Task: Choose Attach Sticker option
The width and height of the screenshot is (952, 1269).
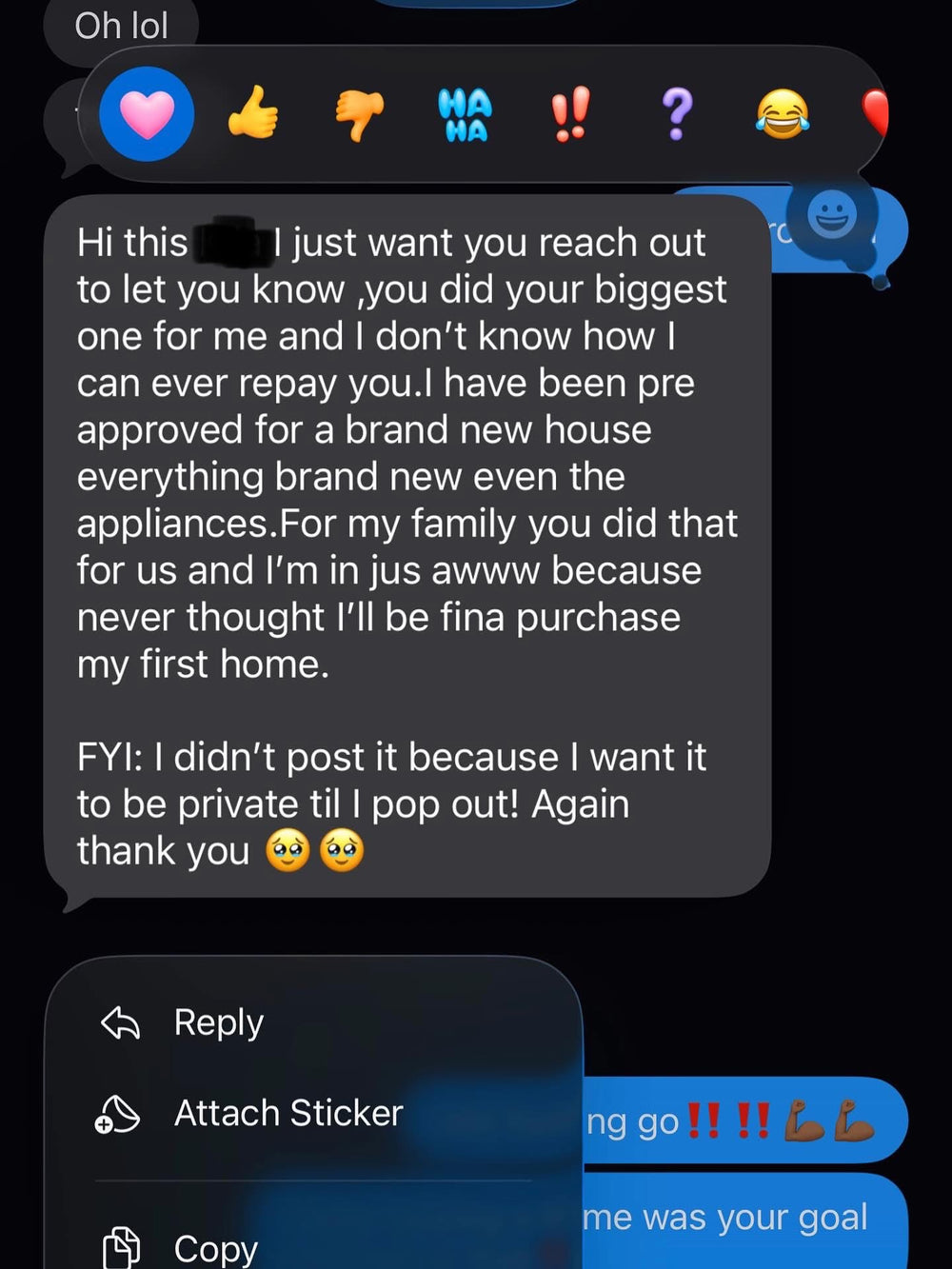Action: click(x=288, y=1113)
